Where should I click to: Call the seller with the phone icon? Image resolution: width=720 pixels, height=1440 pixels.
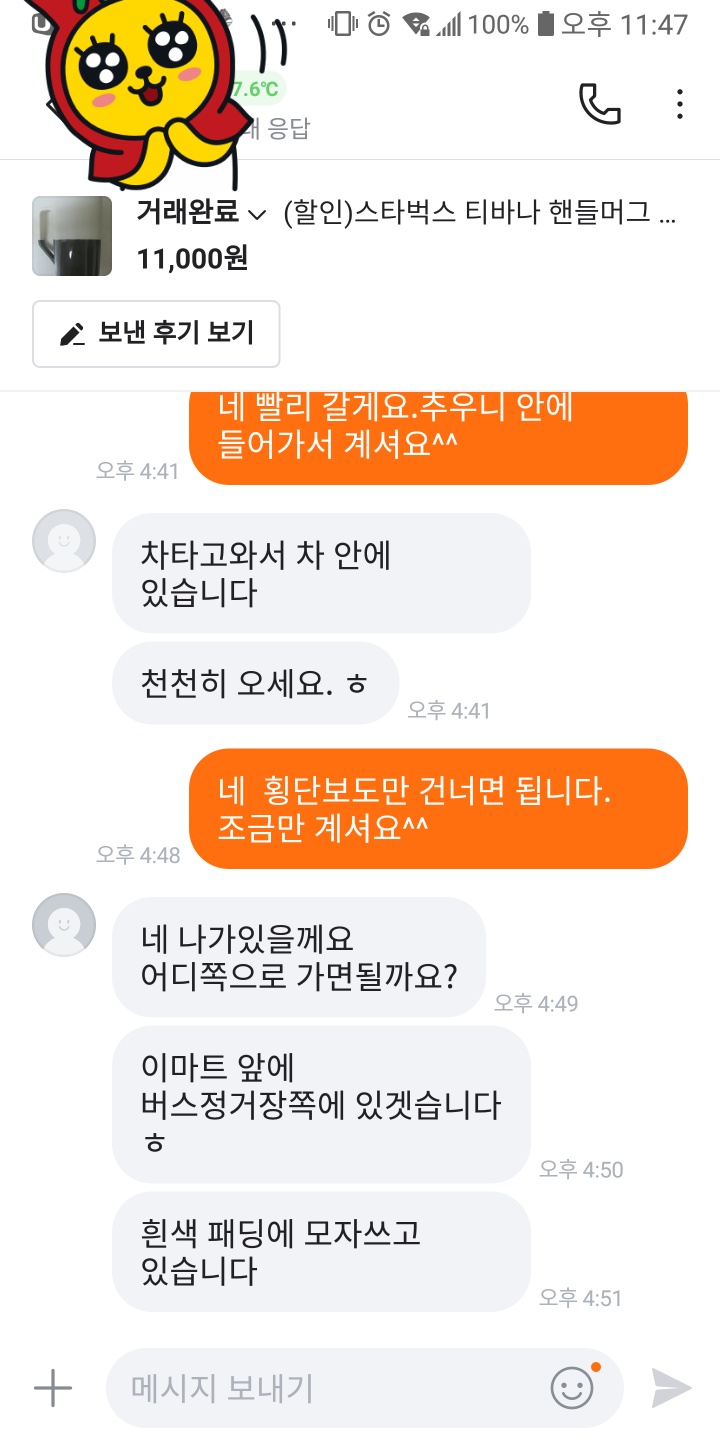point(600,104)
